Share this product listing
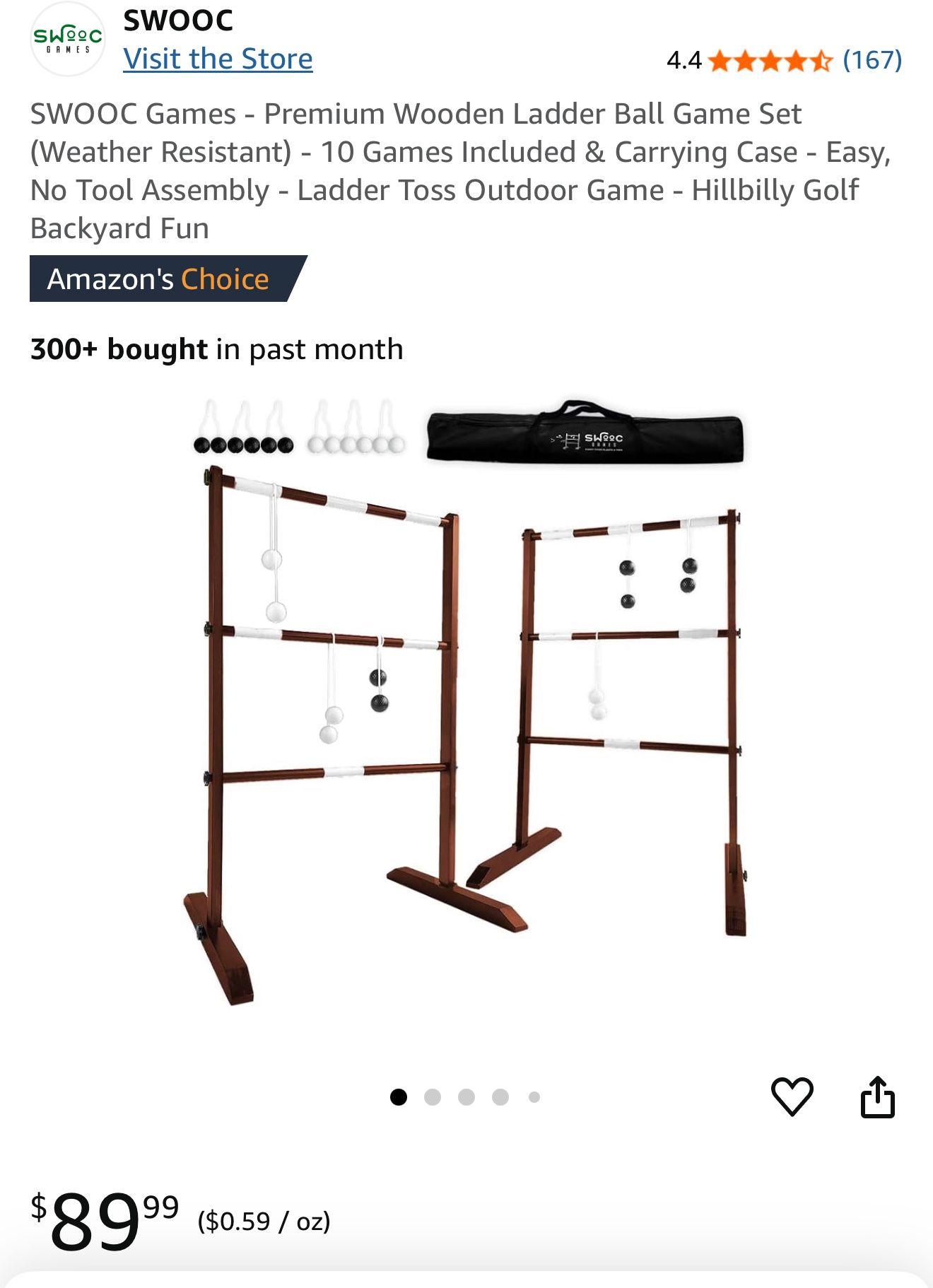The height and width of the screenshot is (1288, 933). pos(878,1096)
